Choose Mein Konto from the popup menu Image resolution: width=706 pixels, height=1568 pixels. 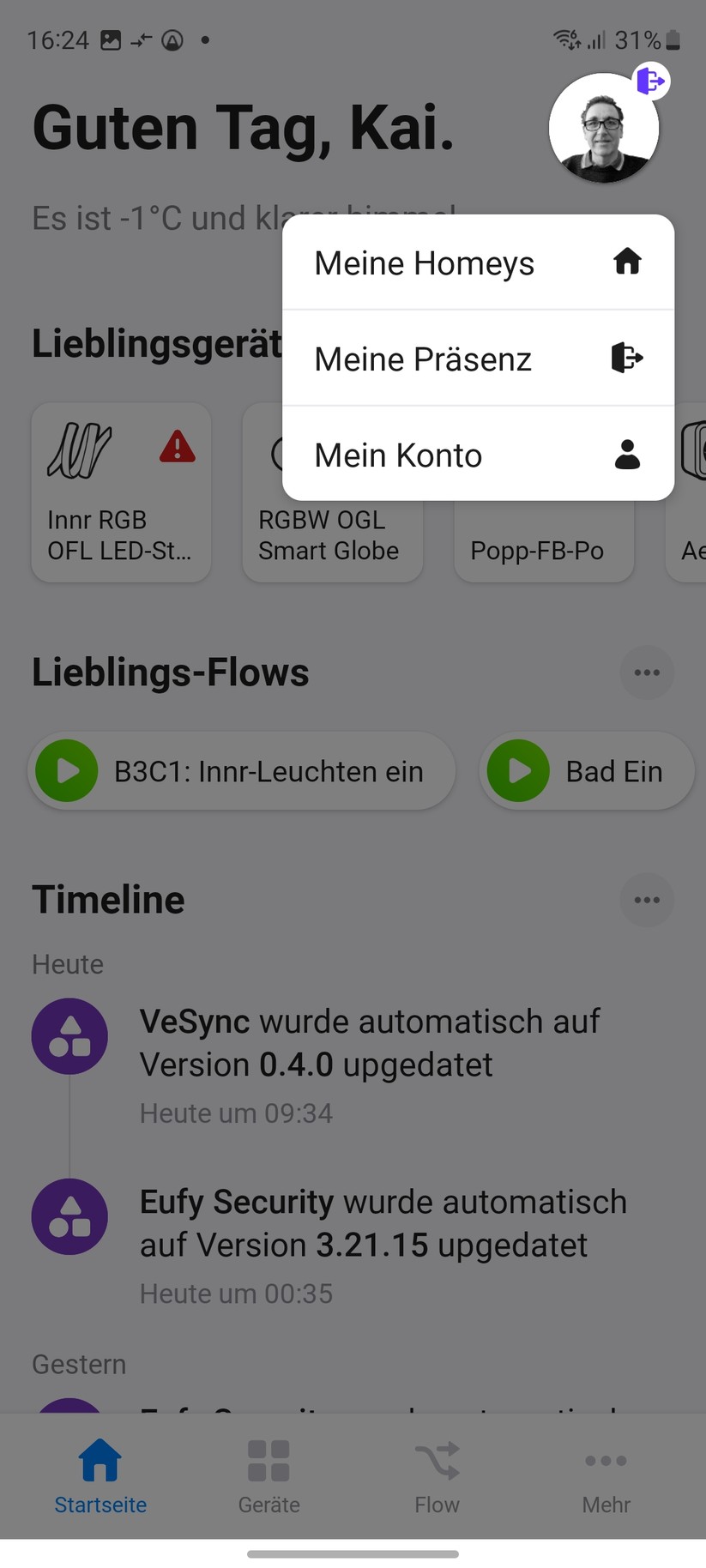click(398, 455)
